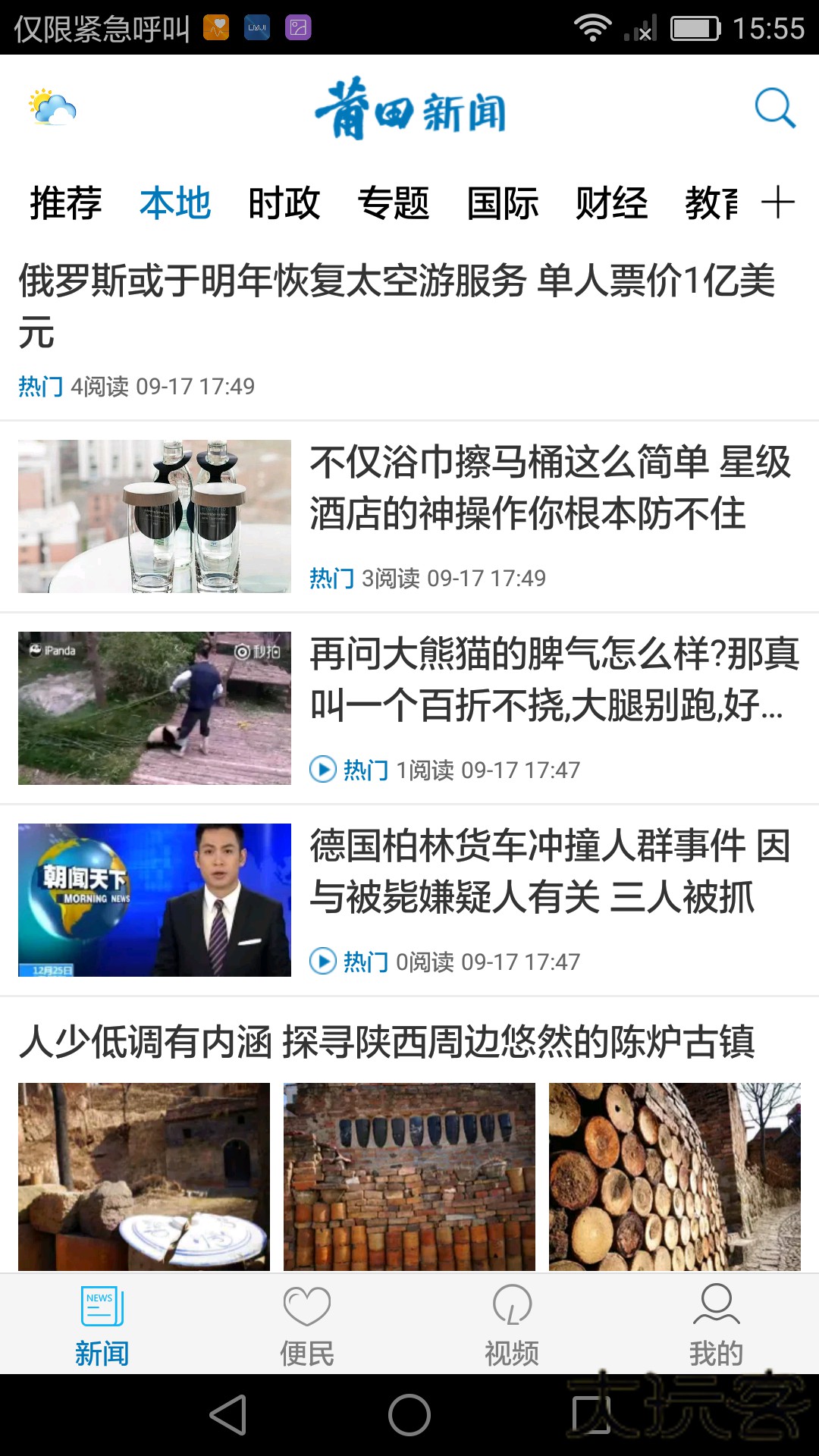Open the article about 俄罗斯太空游服务
819x1456 pixels.
(x=397, y=306)
